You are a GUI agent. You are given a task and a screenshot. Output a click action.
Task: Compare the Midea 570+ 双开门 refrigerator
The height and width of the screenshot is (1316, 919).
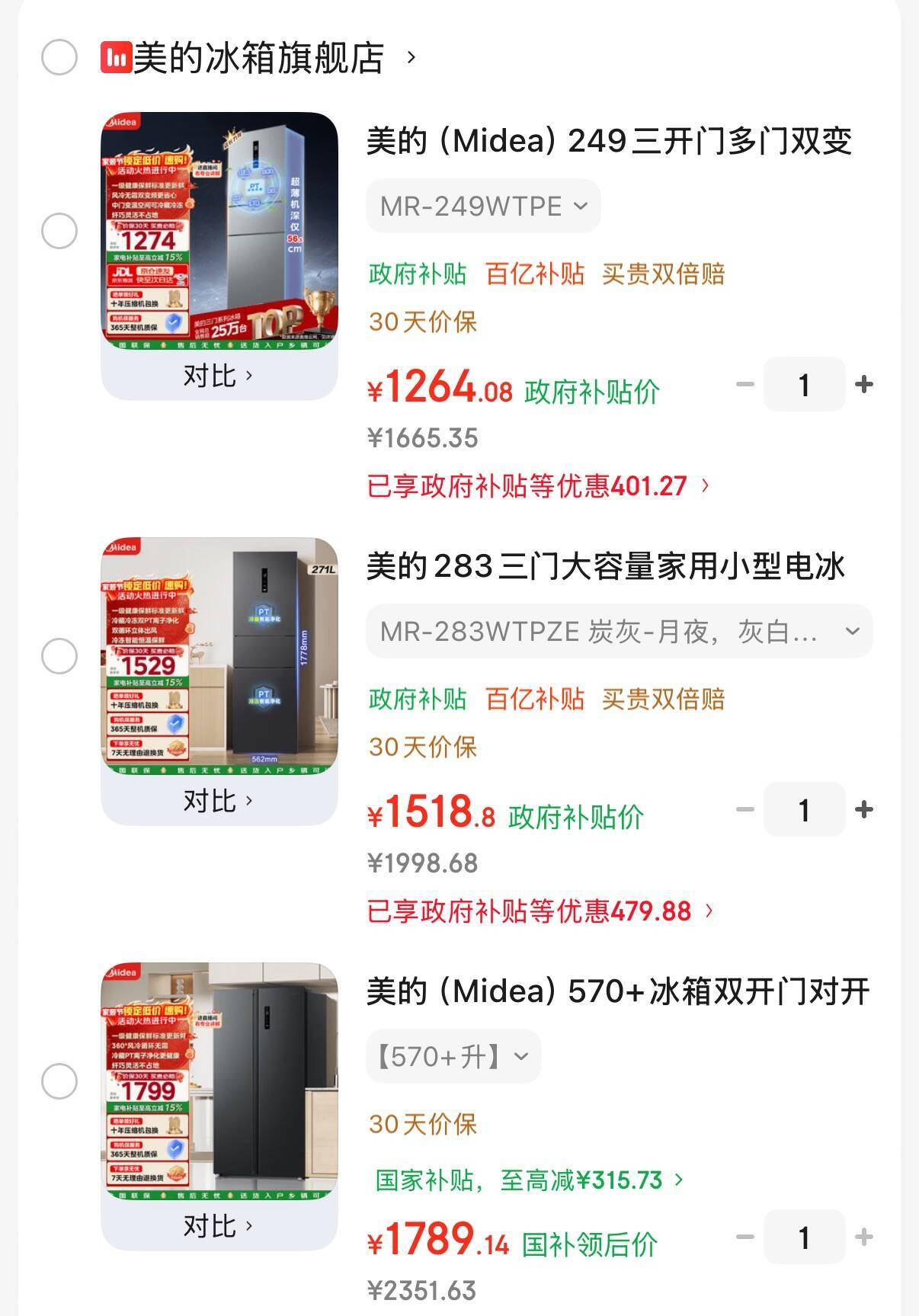[218, 1226]
